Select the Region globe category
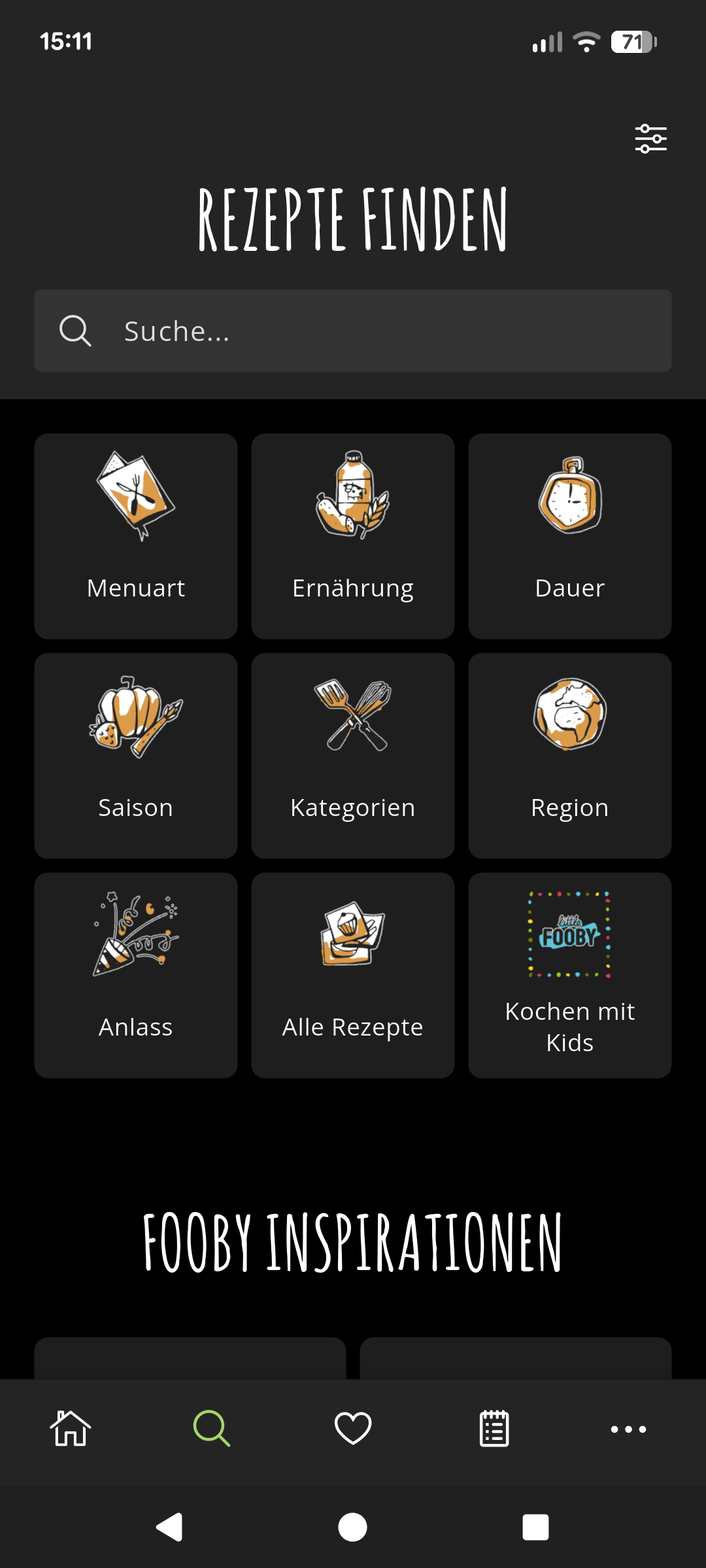Viewport: 706px width, 1568px height. 569,755
